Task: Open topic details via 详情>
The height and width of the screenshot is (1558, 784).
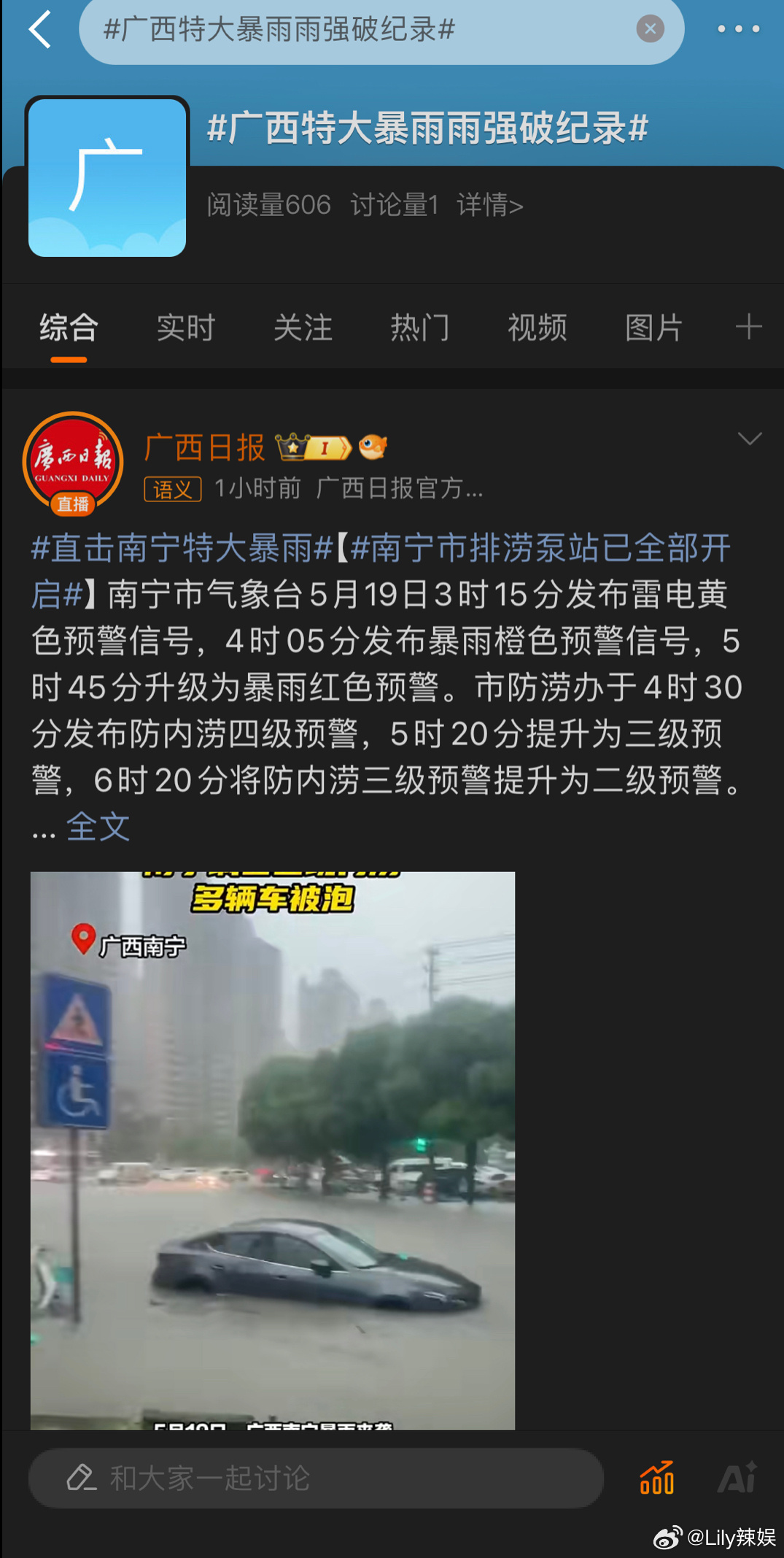Action: (490, 205)
